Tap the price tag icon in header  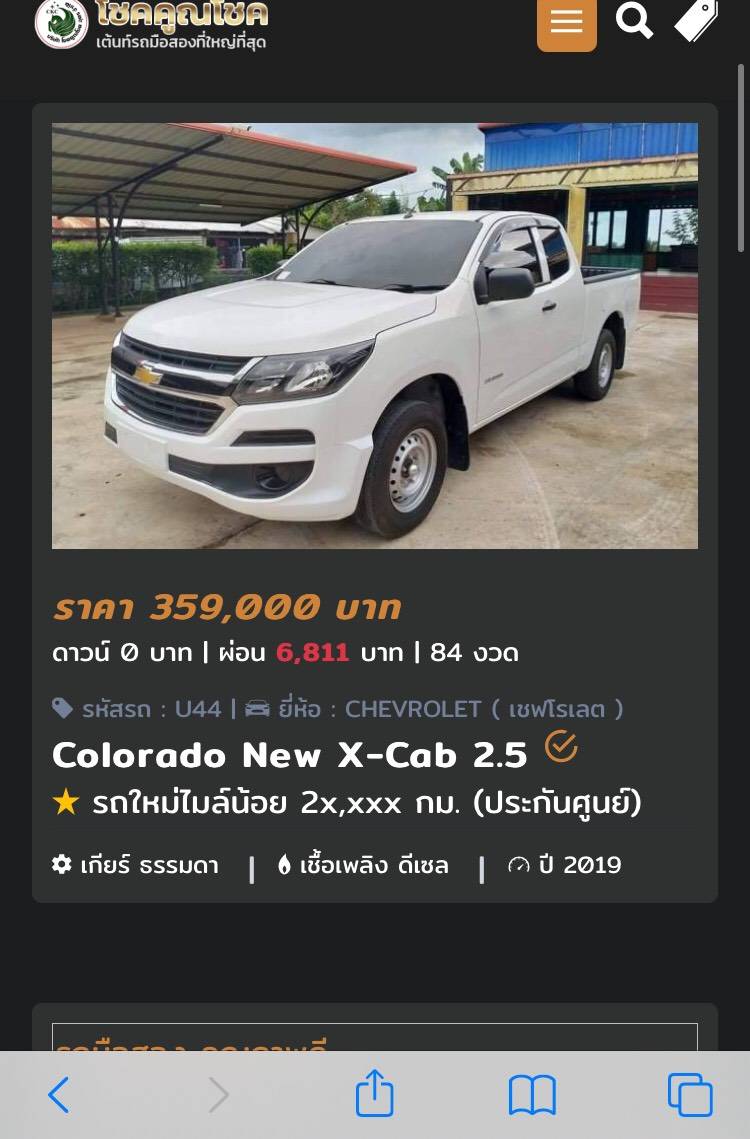coord(697,20)
